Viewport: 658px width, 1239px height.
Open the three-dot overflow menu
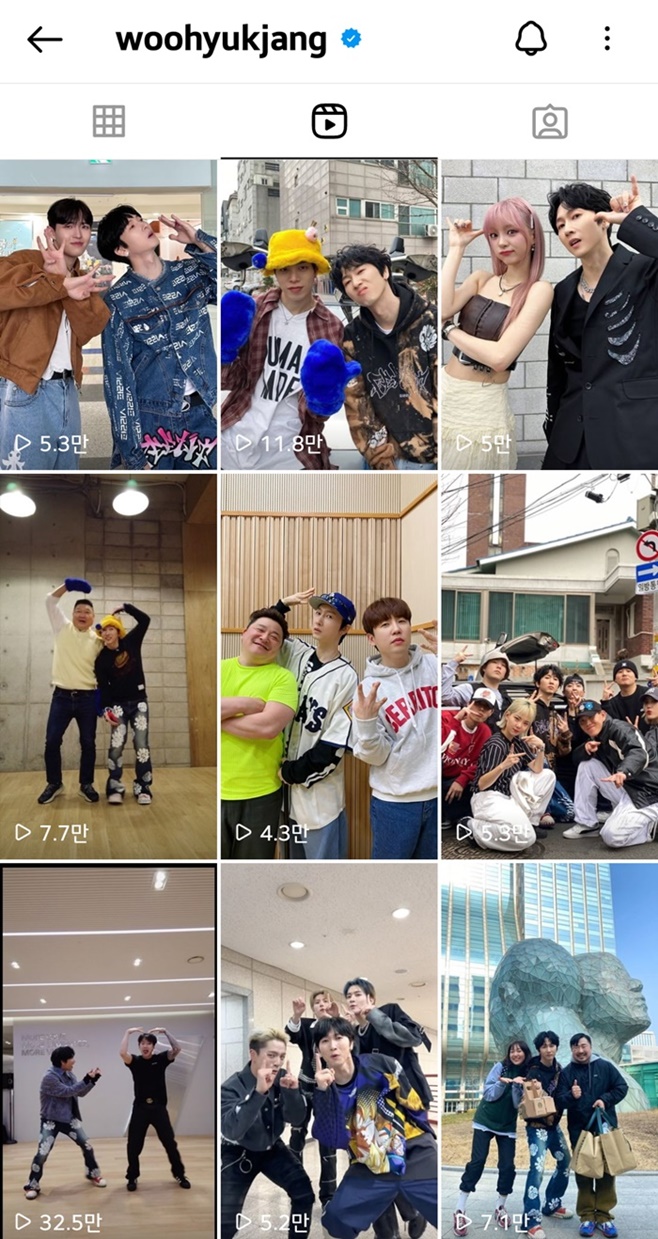[x=607, y=39]
